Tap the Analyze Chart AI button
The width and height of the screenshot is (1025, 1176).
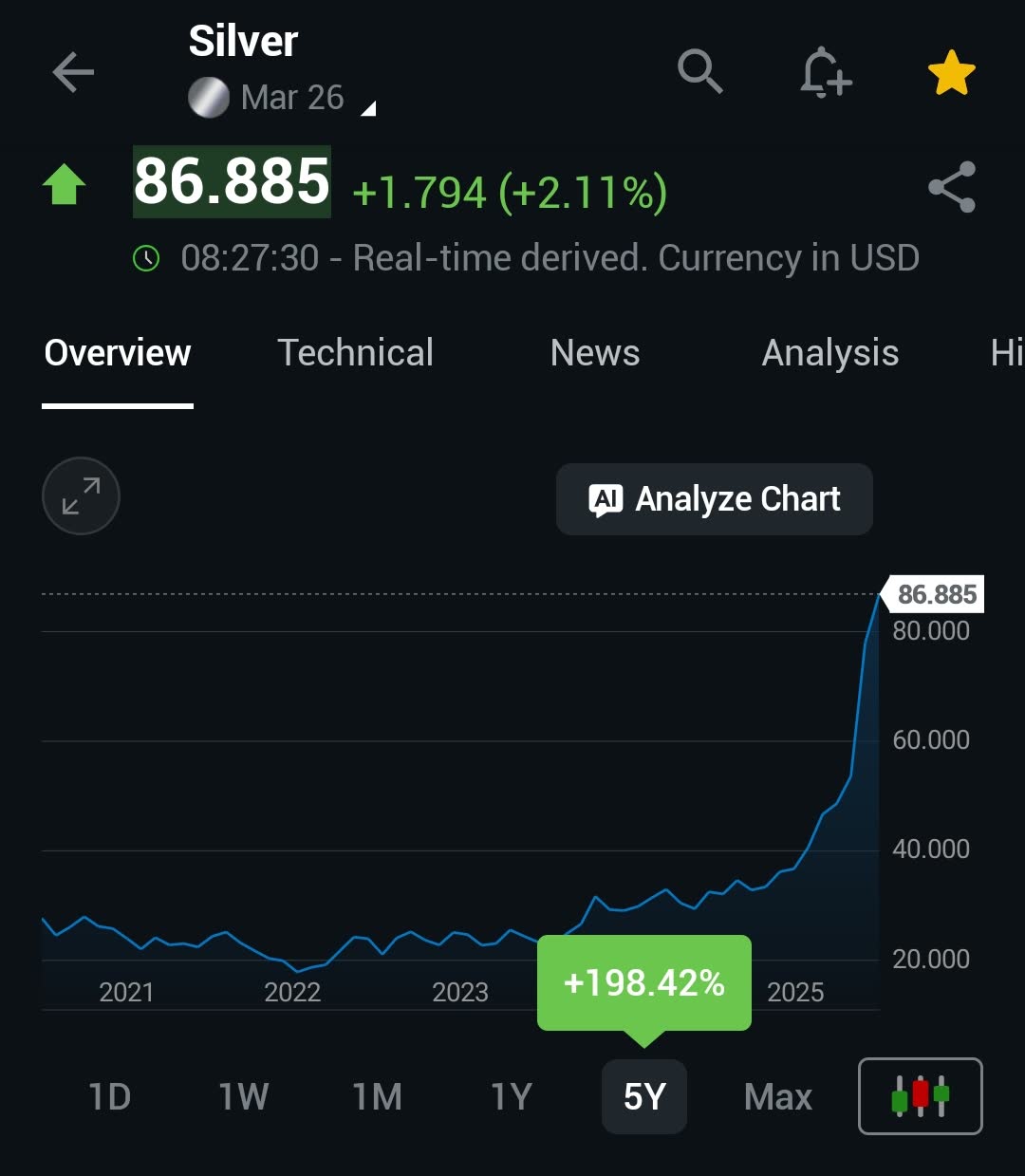(x=714, y=499)
